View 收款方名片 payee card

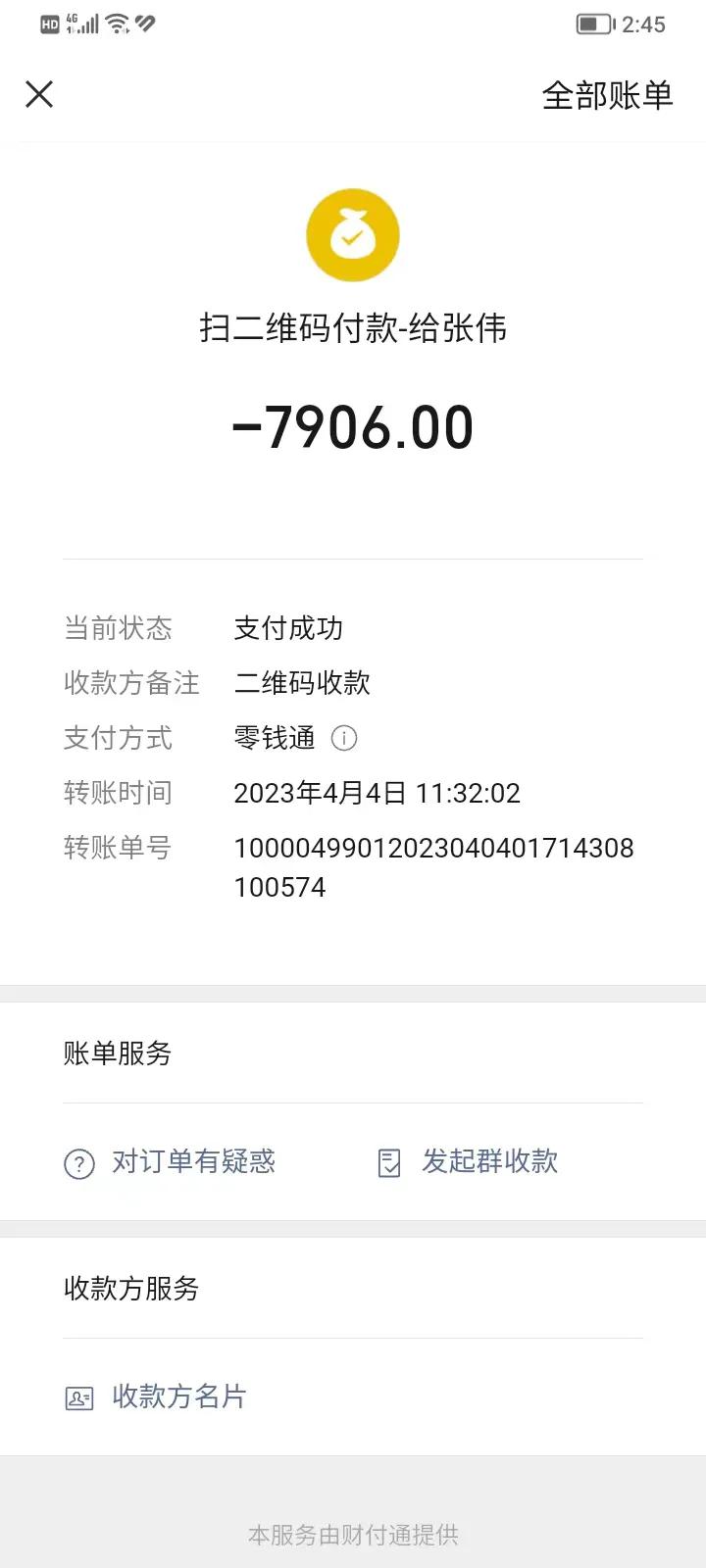pos(157,1396)
